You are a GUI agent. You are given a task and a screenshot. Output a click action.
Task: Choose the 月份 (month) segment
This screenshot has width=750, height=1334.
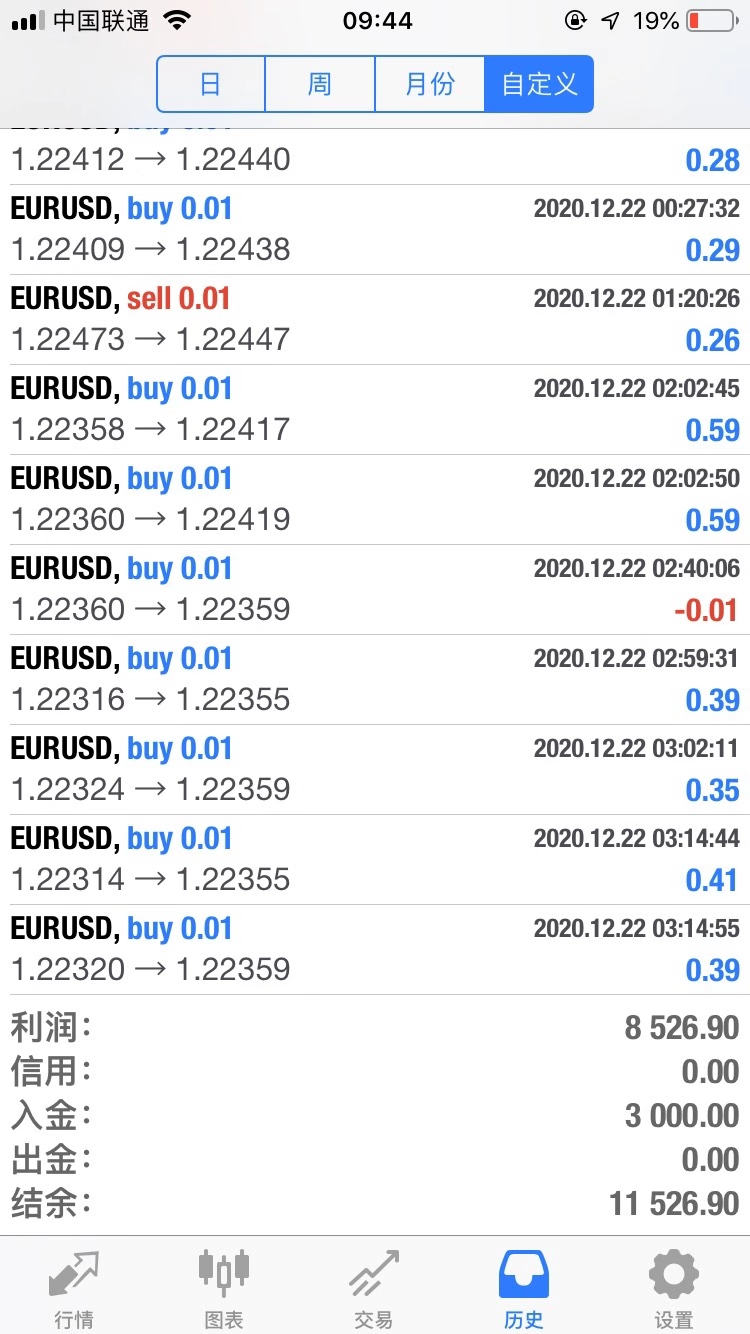point(430,84)
